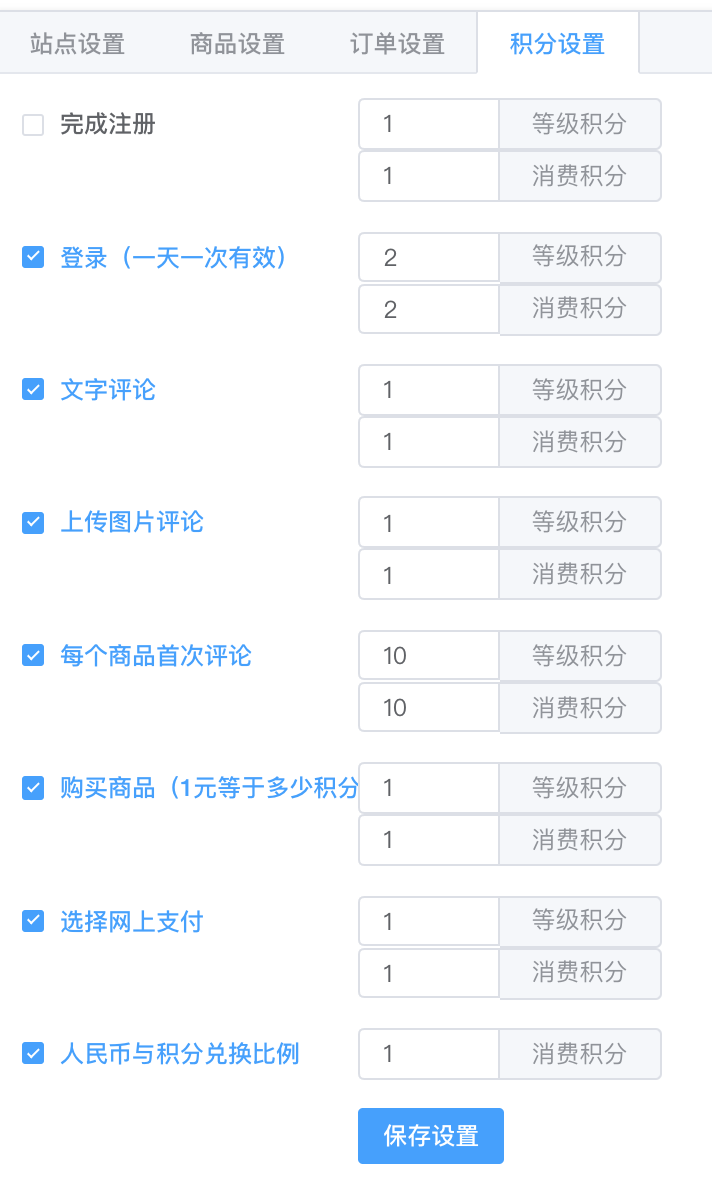Open the 订单设置 tab
The image size is (712, 1200).
click(x=398, y=44)
